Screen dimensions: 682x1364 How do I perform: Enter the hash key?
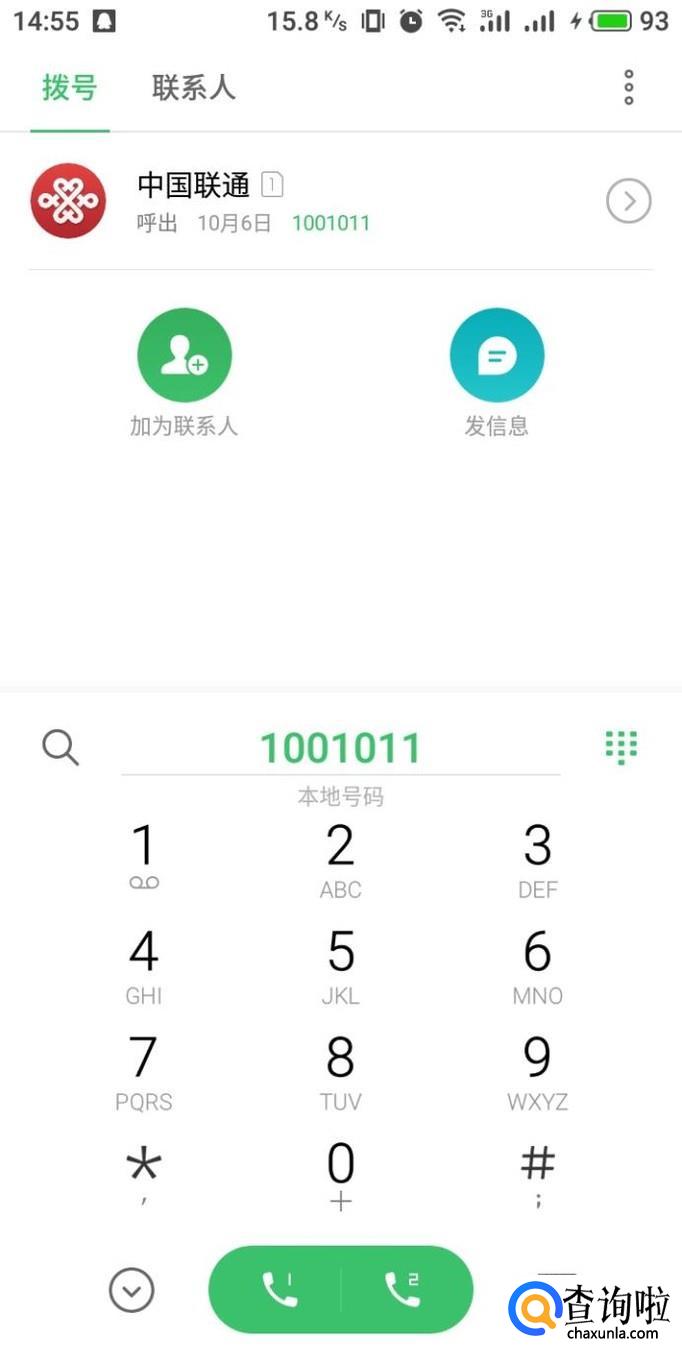(x=537, y=1175)
